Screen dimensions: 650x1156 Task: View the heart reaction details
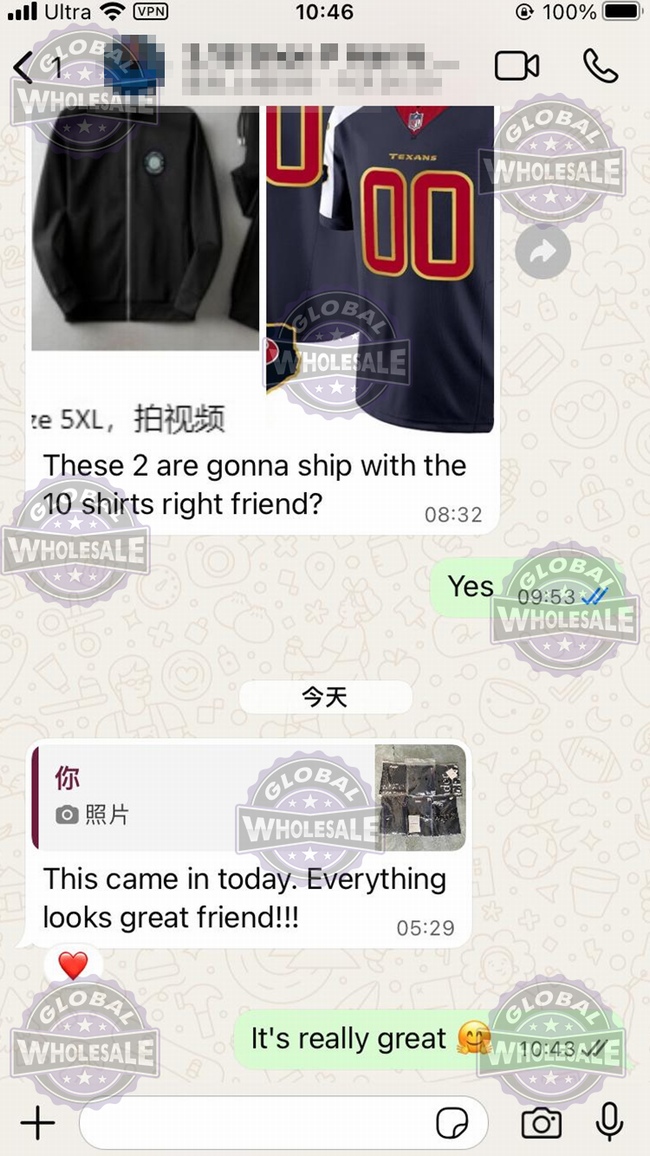(x=72, y=965)
